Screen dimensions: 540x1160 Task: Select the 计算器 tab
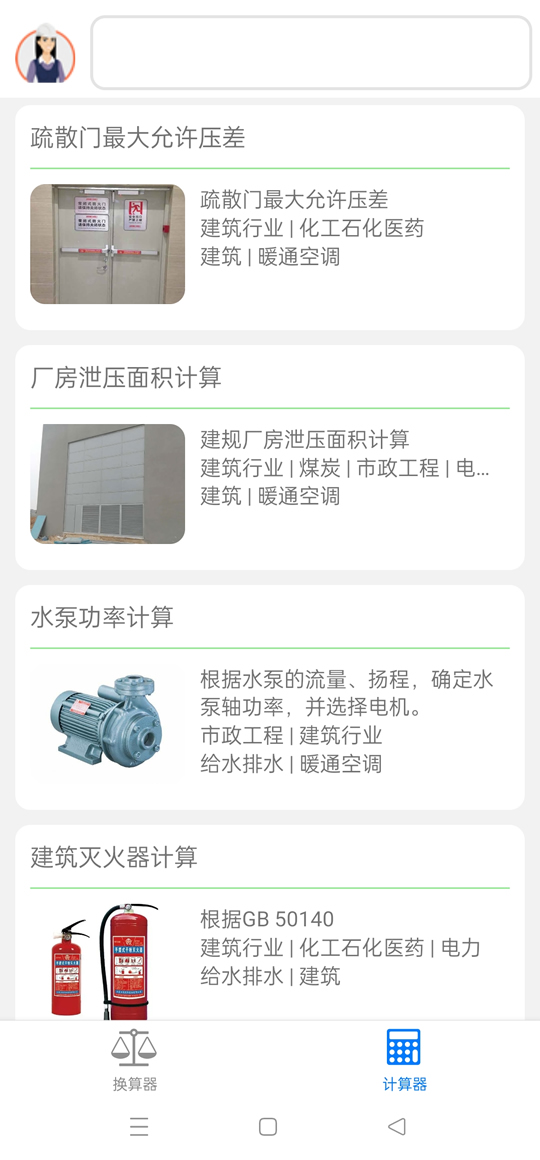(405, 1061)
